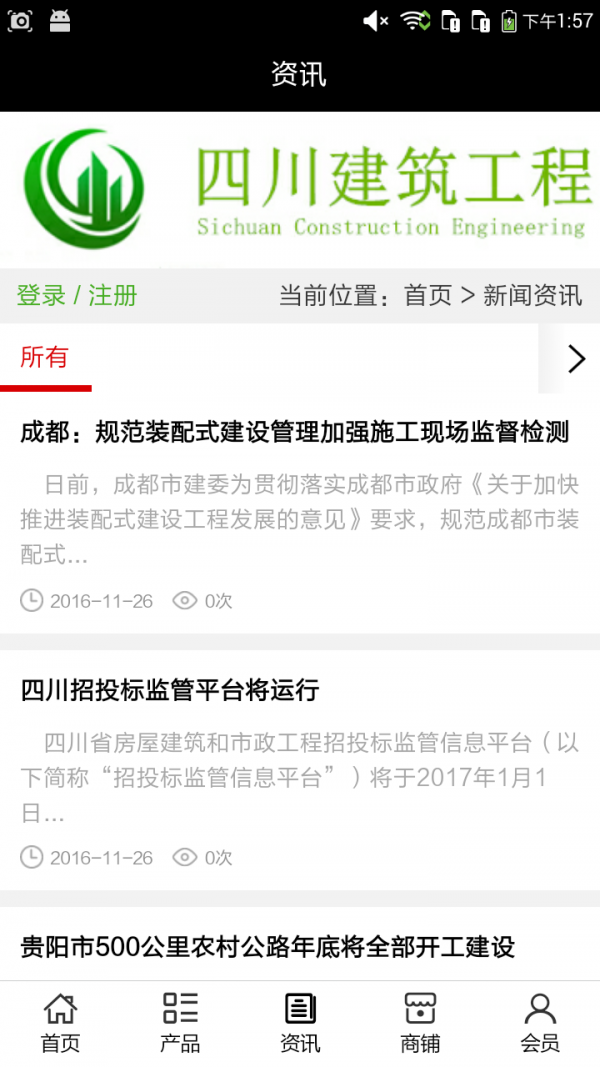
Task: Switch to the 产品 tab
Action: coord(180,1023)
